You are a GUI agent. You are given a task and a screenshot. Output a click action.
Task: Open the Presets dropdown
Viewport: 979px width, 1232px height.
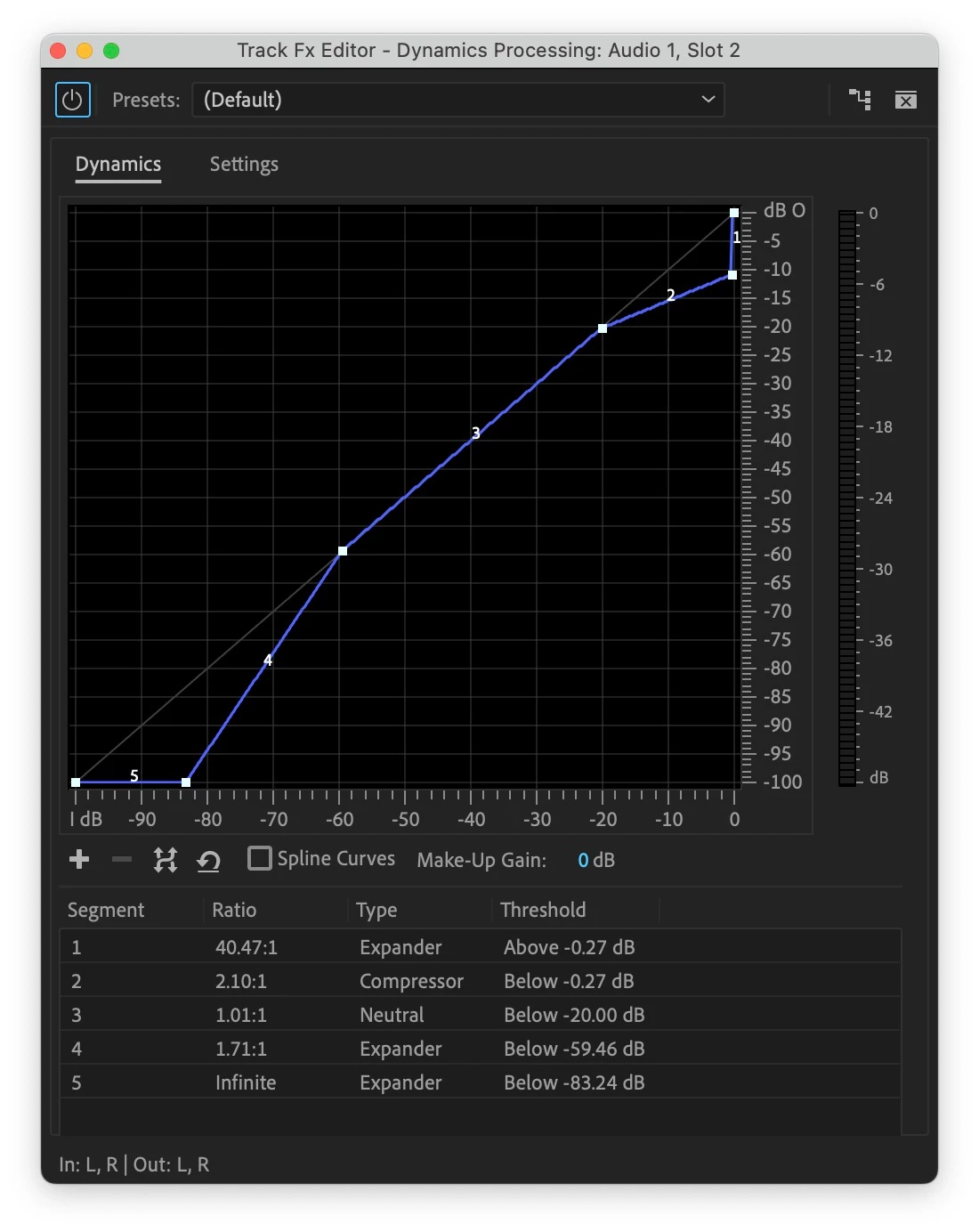458,100
